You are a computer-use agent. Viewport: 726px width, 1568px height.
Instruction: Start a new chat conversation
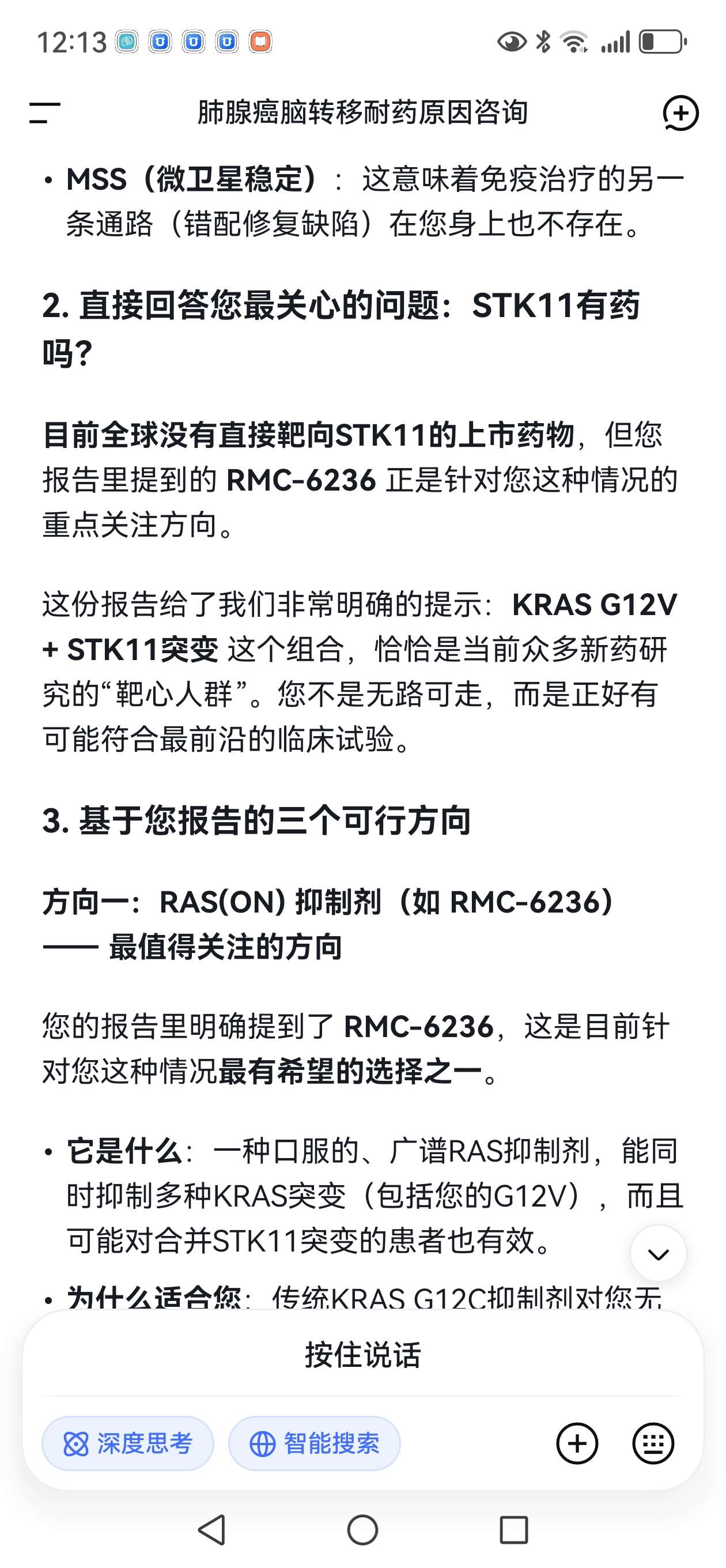(x=680, y=113)
